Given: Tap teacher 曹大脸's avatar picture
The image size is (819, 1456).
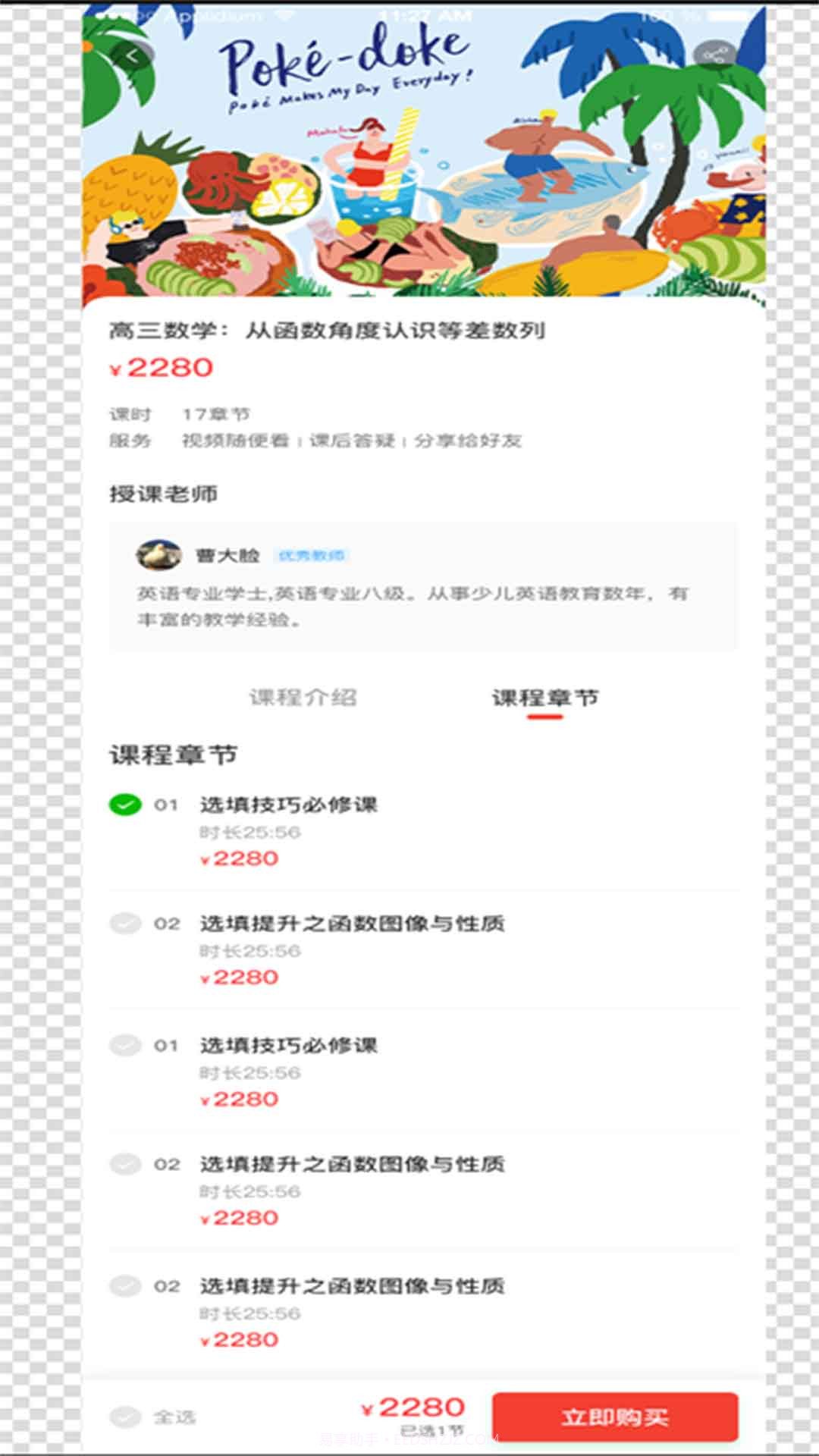Looking at the screenshot, I should pos(159,555).
